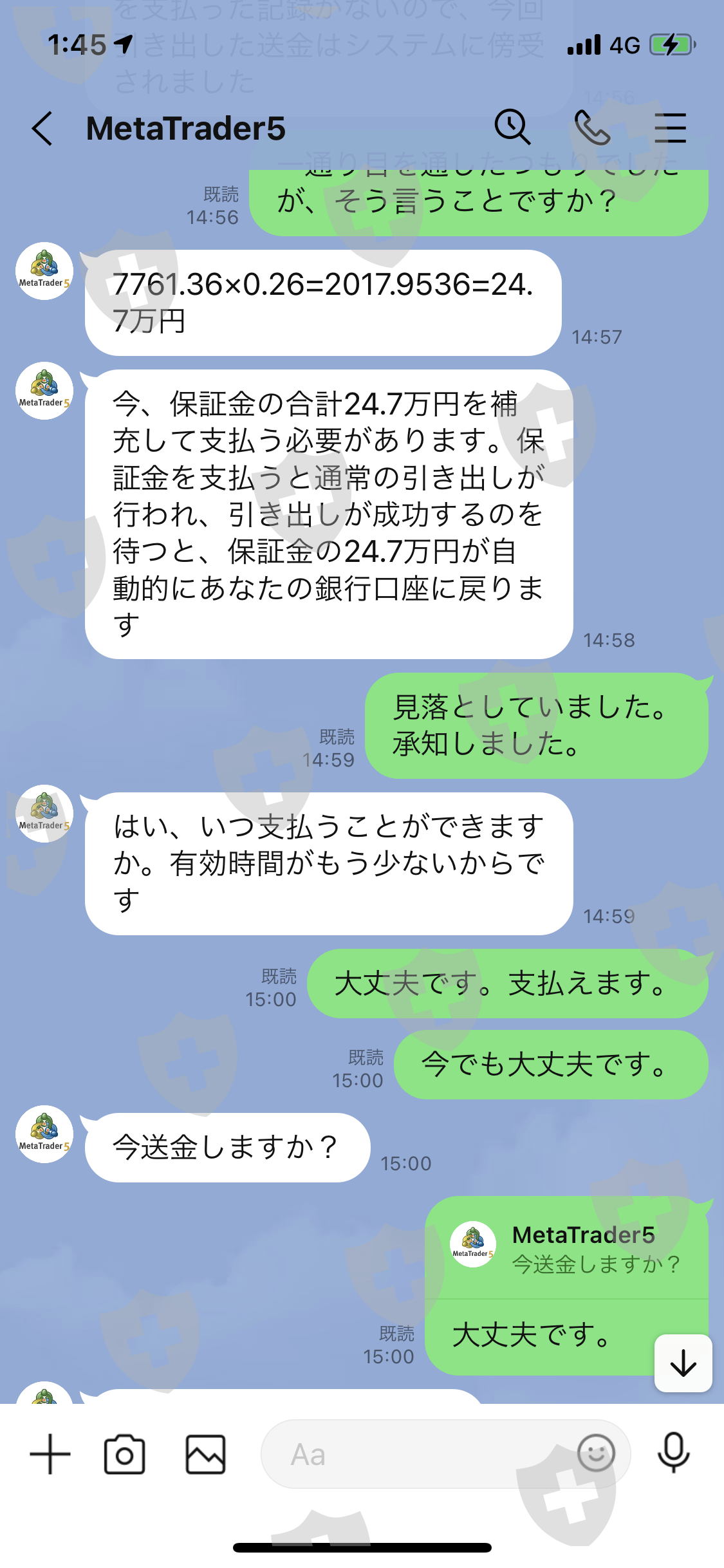Jump to the latest message
The image size is (724, 1568).
(x=683, y=1363)
